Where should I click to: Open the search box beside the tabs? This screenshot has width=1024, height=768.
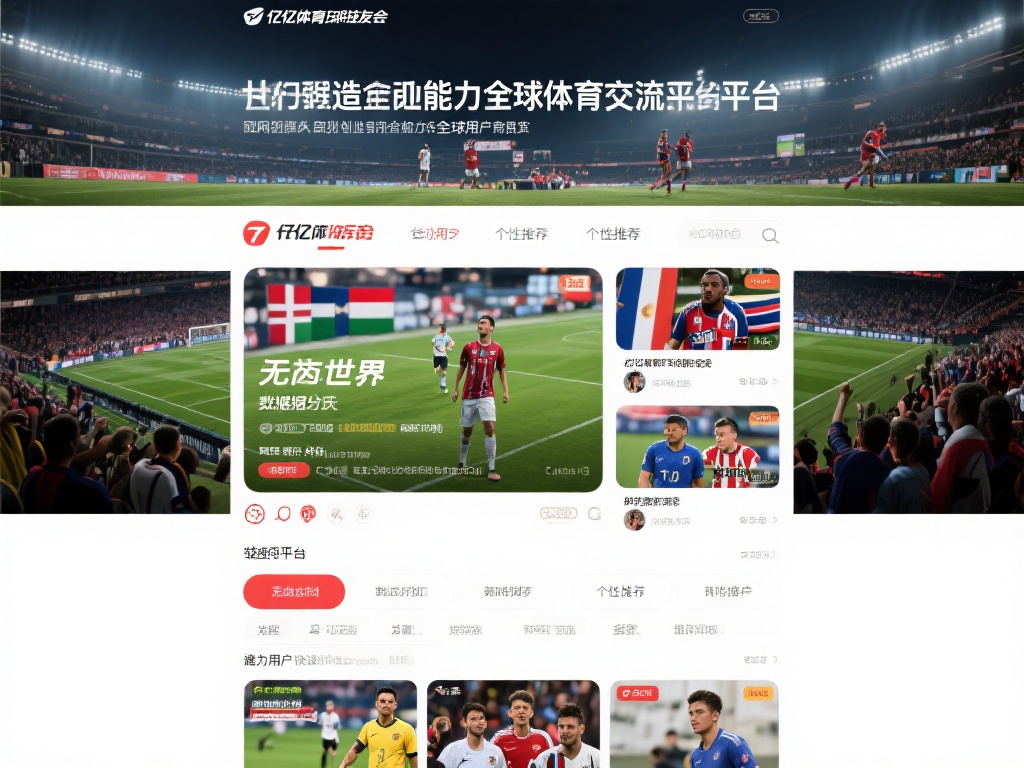point(718,234)
